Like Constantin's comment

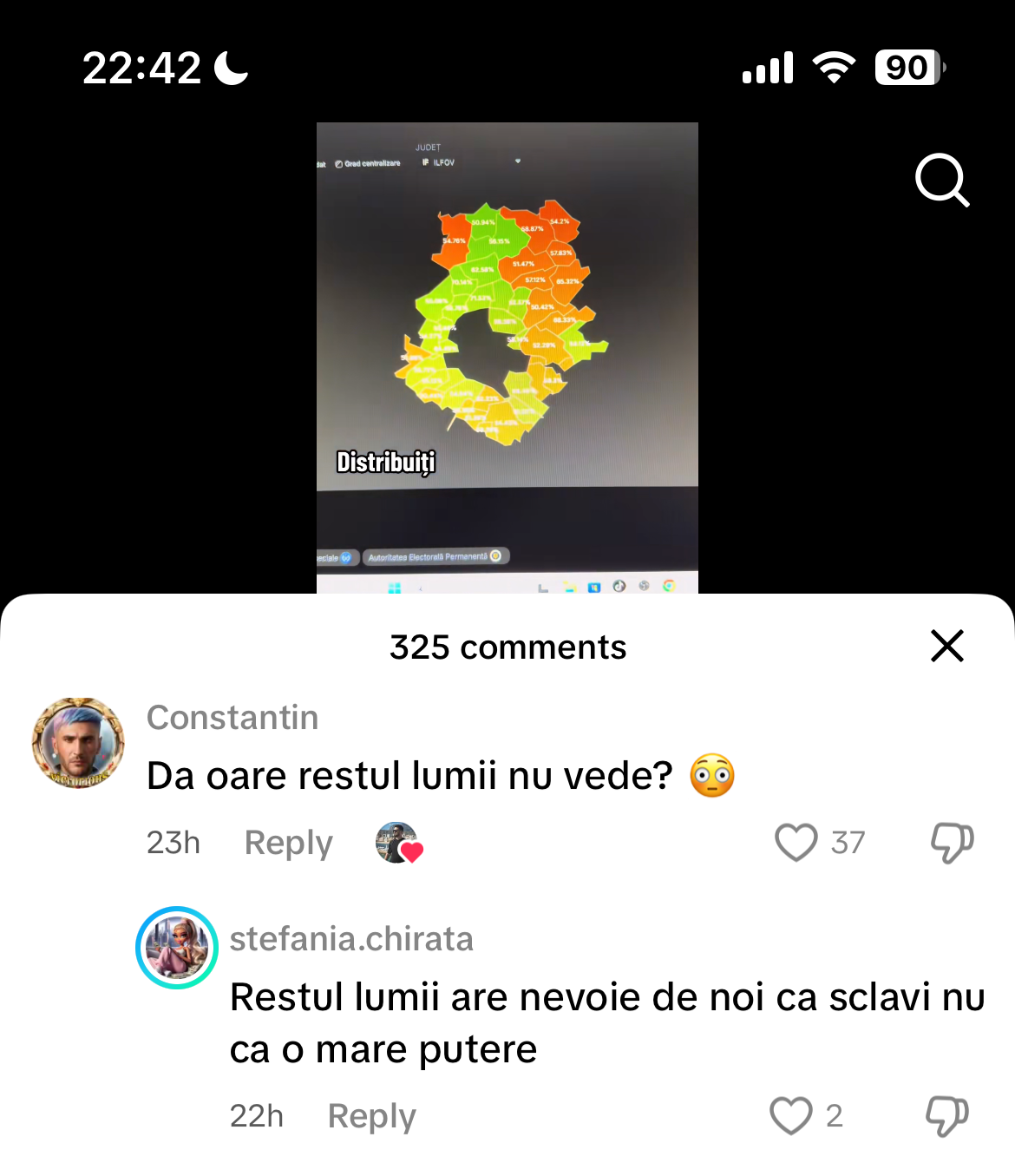[796, 842]
